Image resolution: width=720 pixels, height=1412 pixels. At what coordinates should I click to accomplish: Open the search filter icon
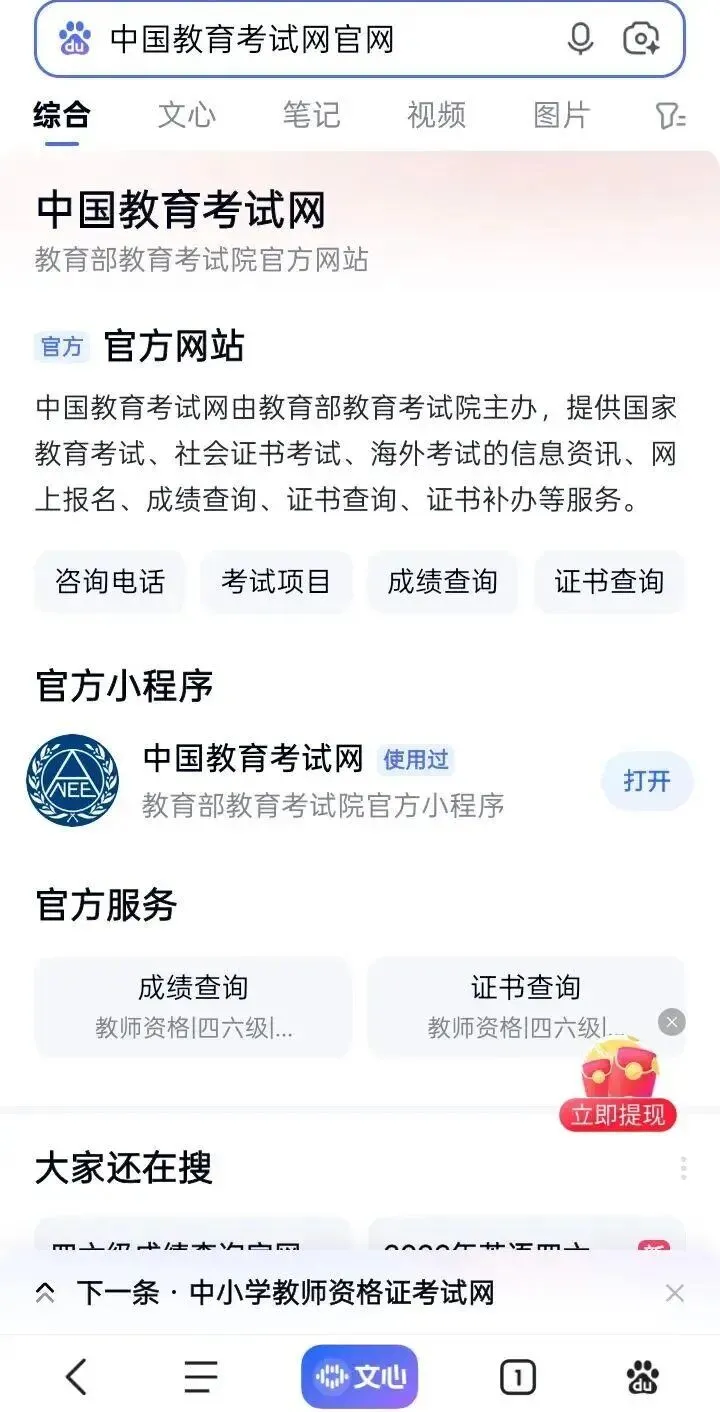tap(670, 116)
